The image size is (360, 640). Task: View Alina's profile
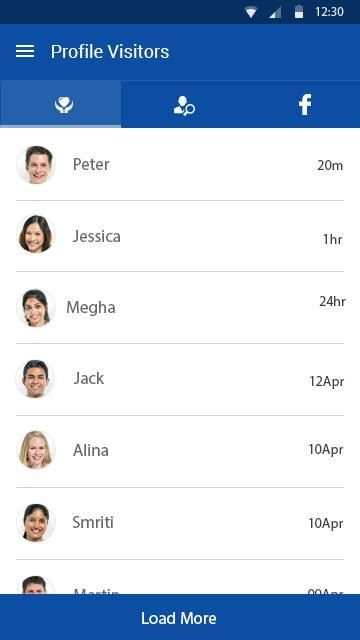[x=180, y=451]
